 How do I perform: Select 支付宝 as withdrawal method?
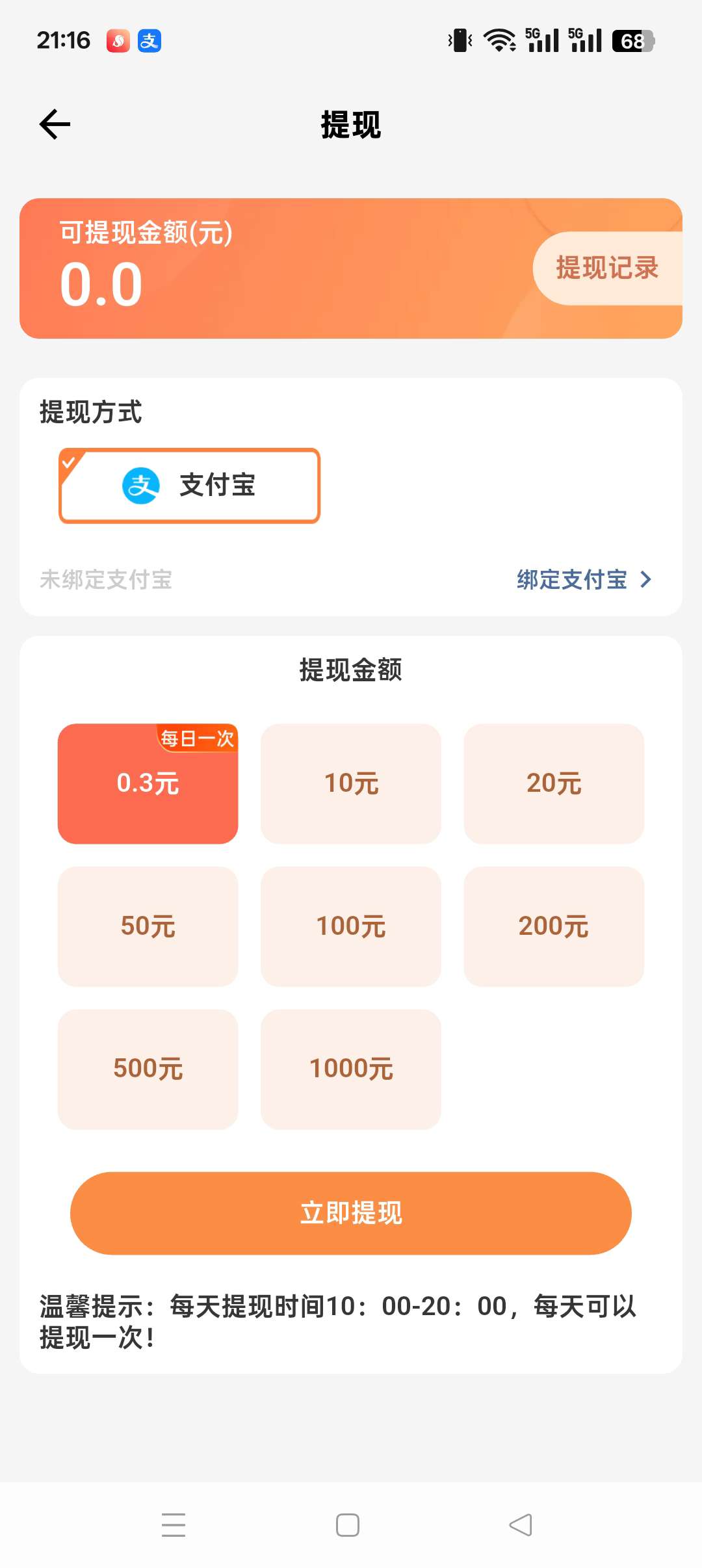pos(190,485)
